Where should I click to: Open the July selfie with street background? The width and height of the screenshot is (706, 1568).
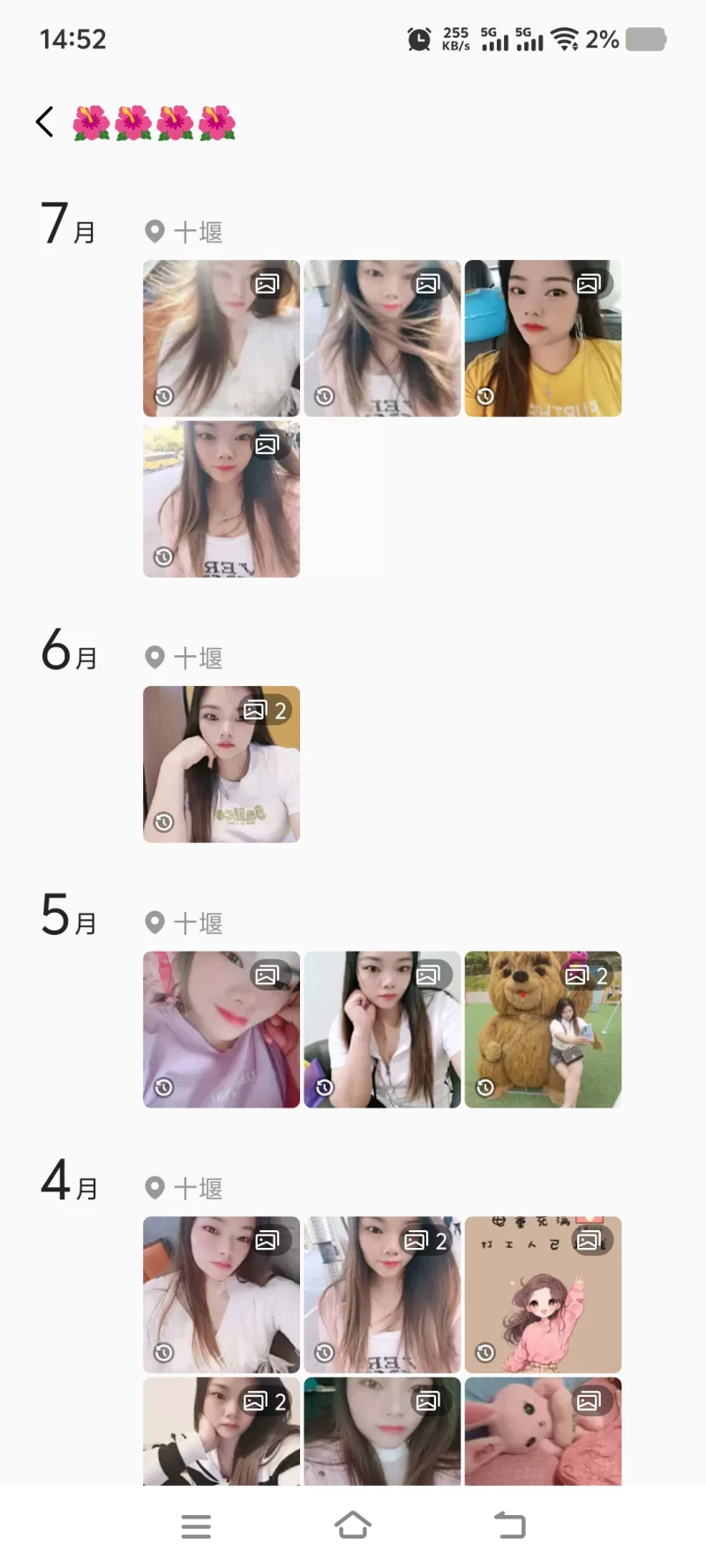point(222,499)
